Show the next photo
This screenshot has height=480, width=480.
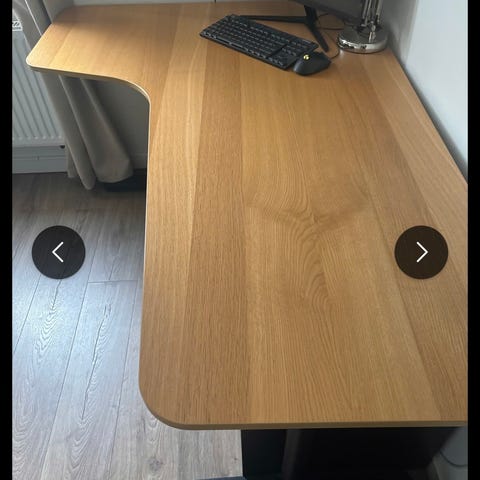(x=421, y=252)
